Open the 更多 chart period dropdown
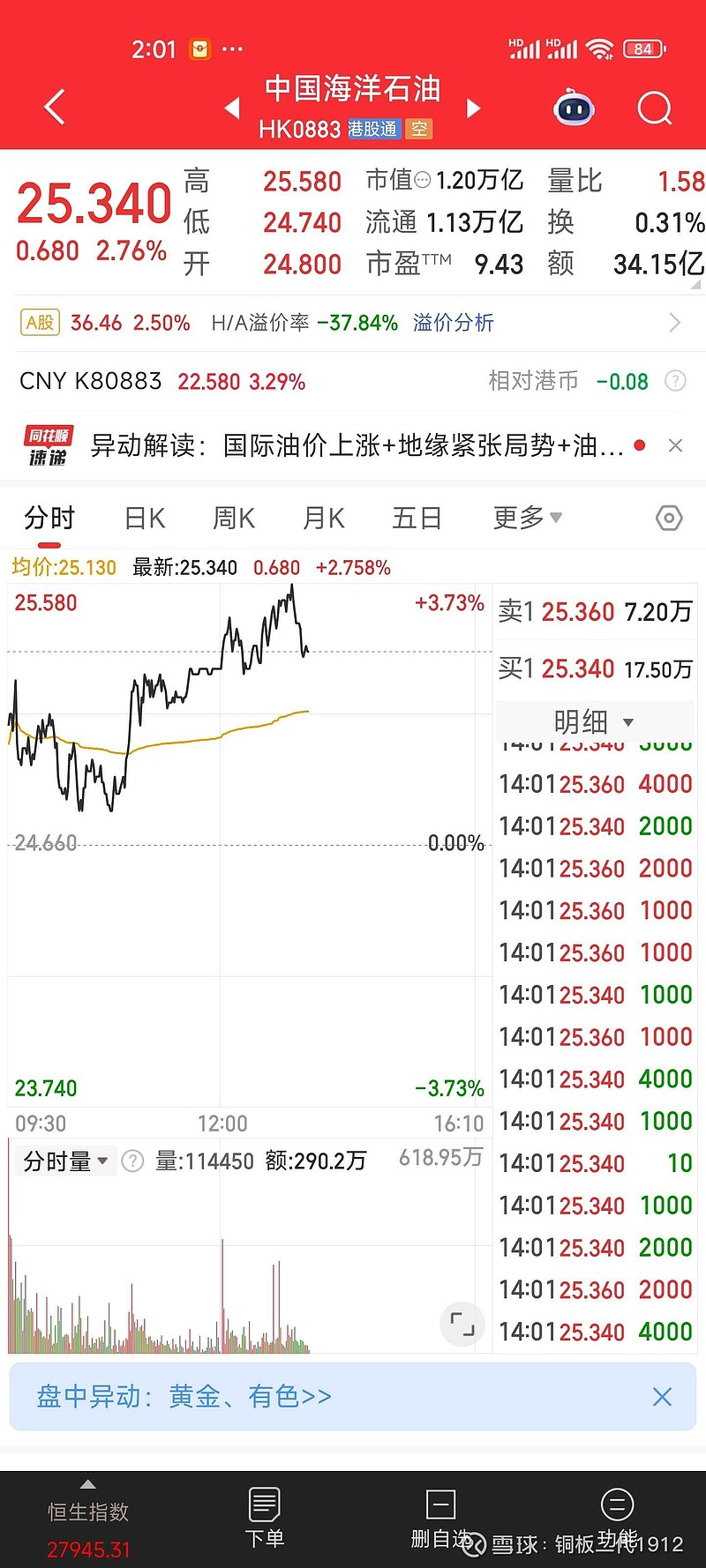Viewport: 706px width, 1568px height. pyautogui.click(x=525, y=518)
